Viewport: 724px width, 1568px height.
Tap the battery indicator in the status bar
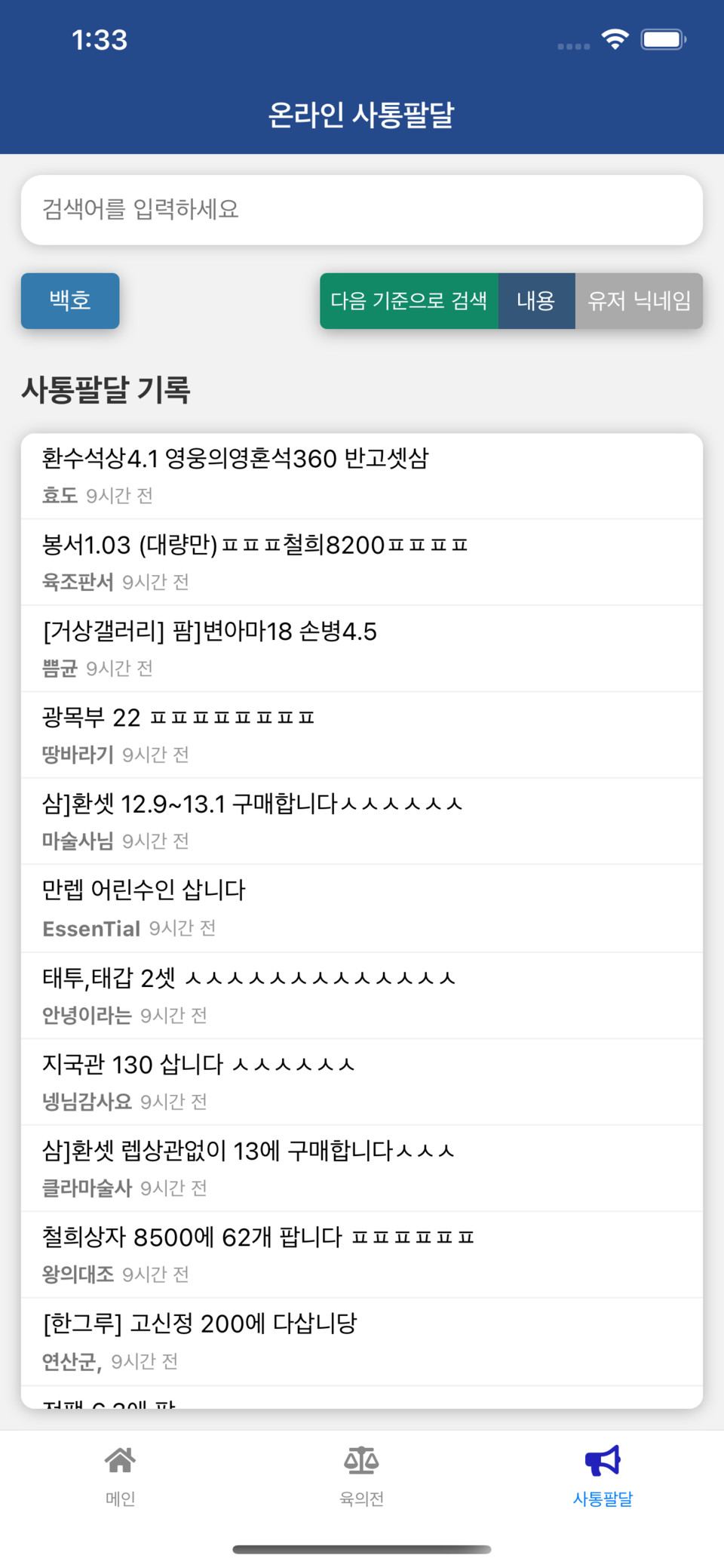coord(663,38)
